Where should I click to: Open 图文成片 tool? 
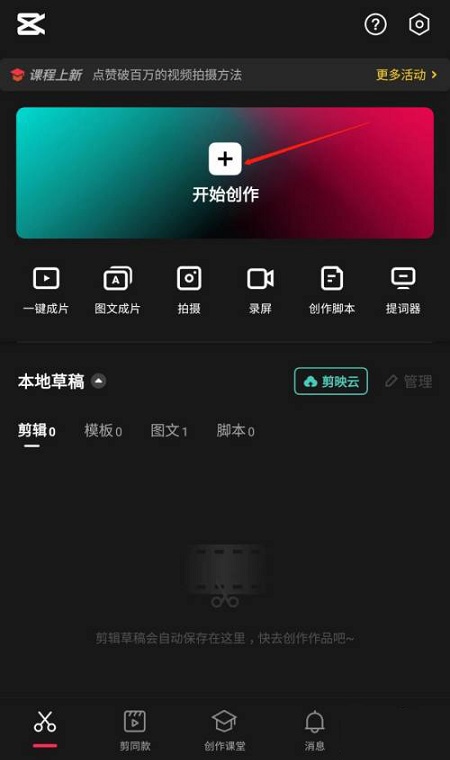(x=117, y=290)
